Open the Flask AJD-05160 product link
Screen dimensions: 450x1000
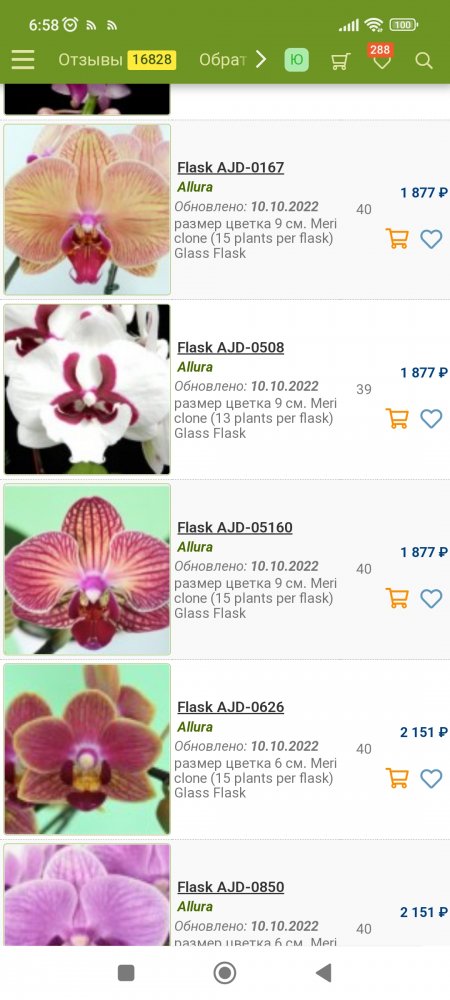click(x=235, y=527)
